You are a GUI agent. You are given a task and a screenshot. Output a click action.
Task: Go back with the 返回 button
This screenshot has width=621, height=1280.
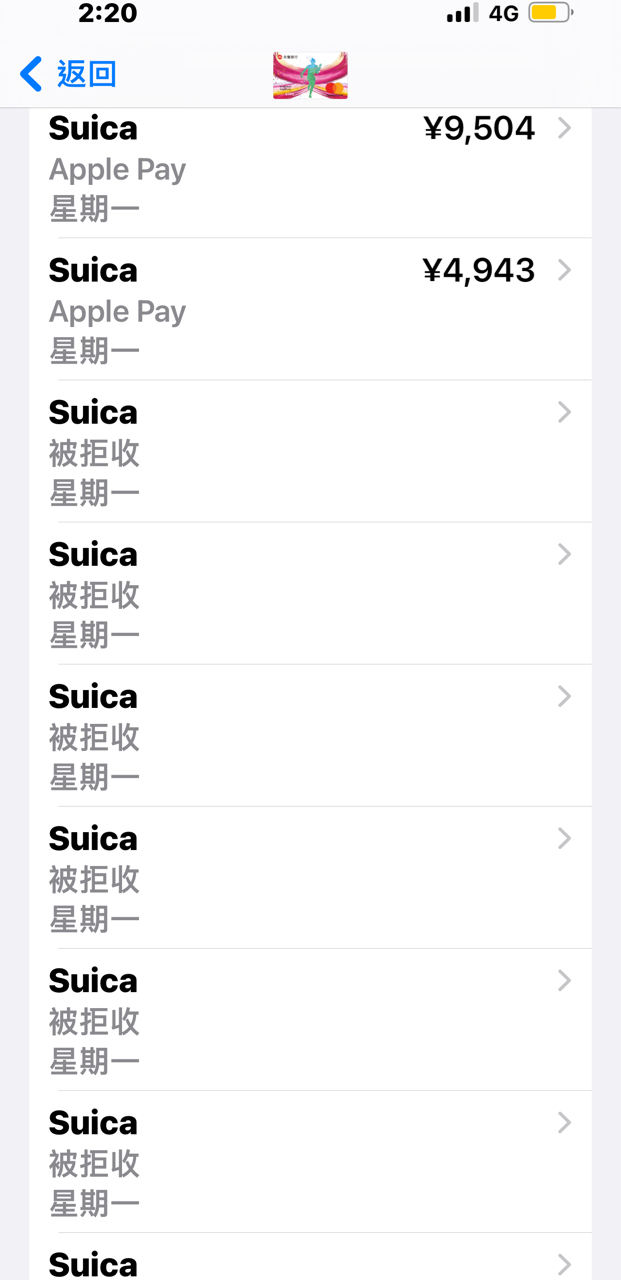(x=68, y=74)
